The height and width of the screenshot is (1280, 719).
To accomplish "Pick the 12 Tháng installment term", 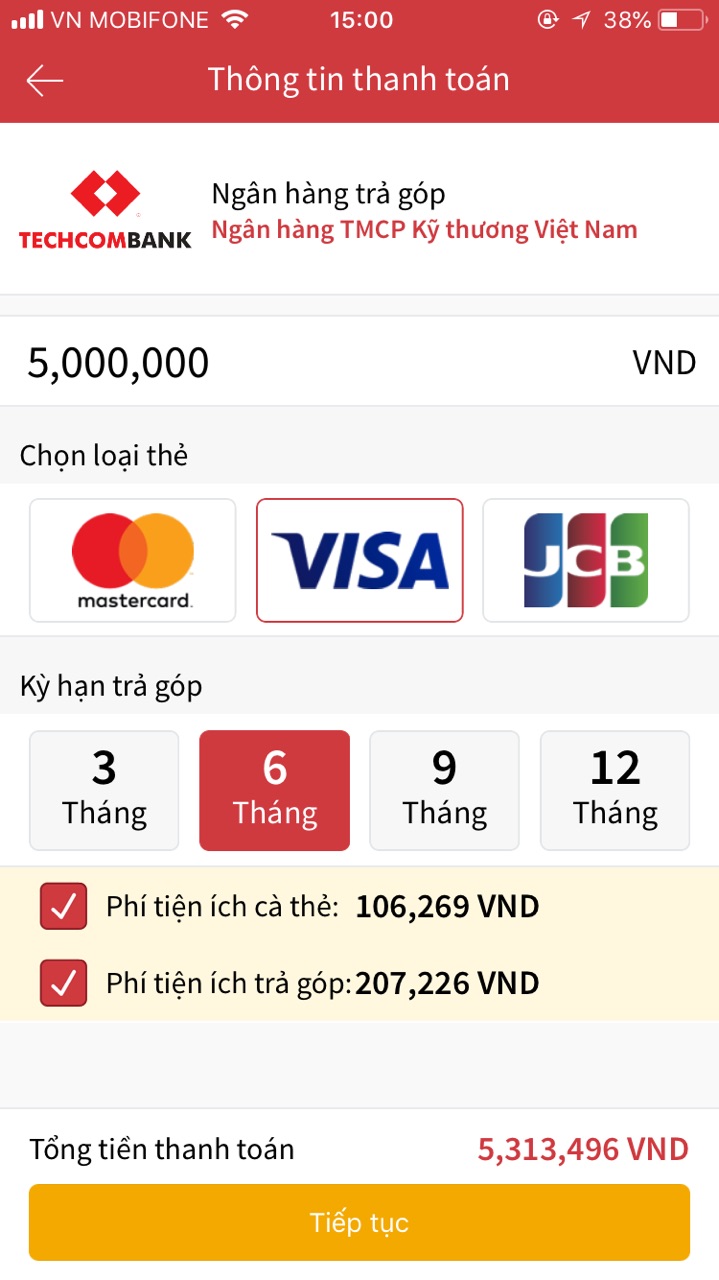I will [x=615, y=790].
